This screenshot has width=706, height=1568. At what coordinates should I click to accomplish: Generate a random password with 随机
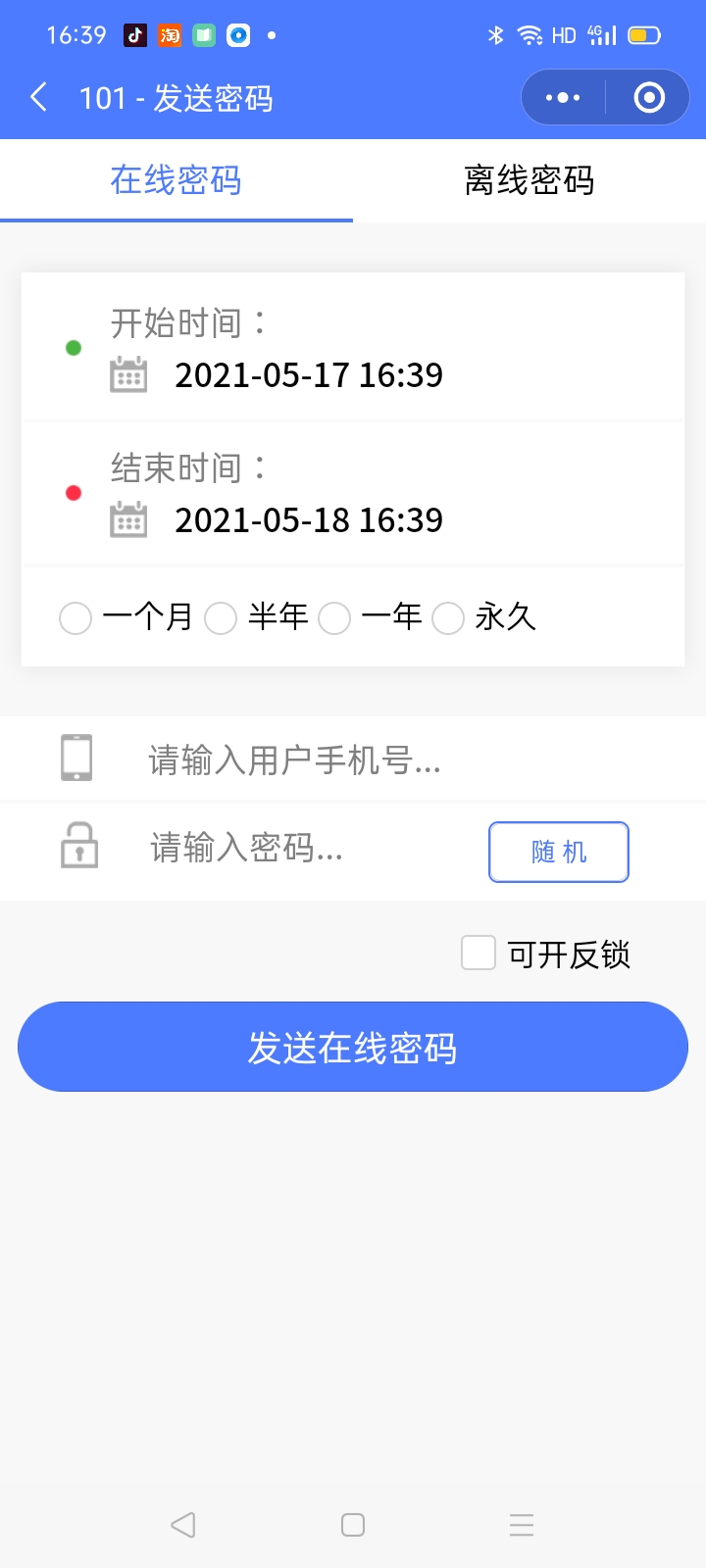pyautogui.click(x=559, y=852)
